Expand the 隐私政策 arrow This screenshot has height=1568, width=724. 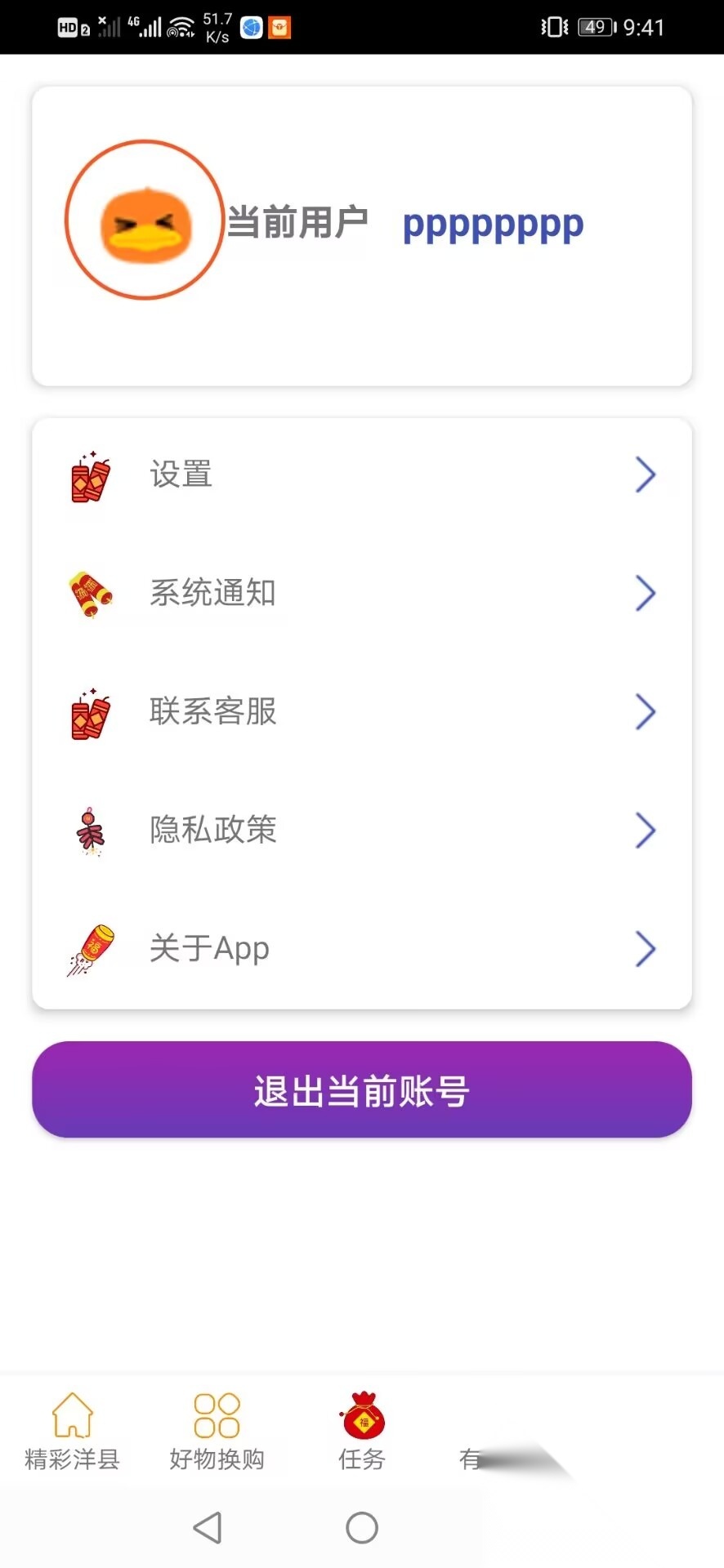(645, 831)
